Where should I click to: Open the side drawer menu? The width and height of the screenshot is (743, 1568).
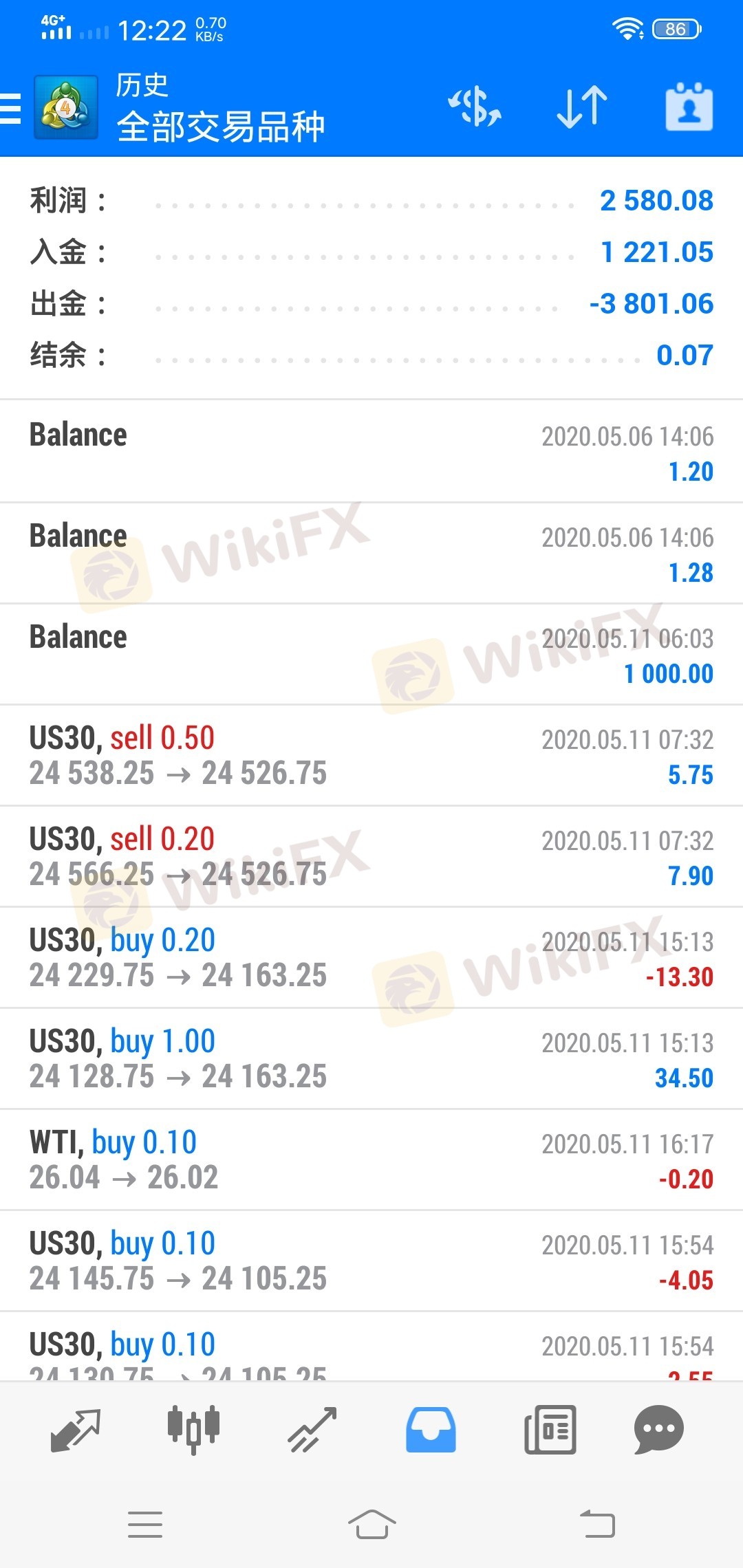[12, 109]
